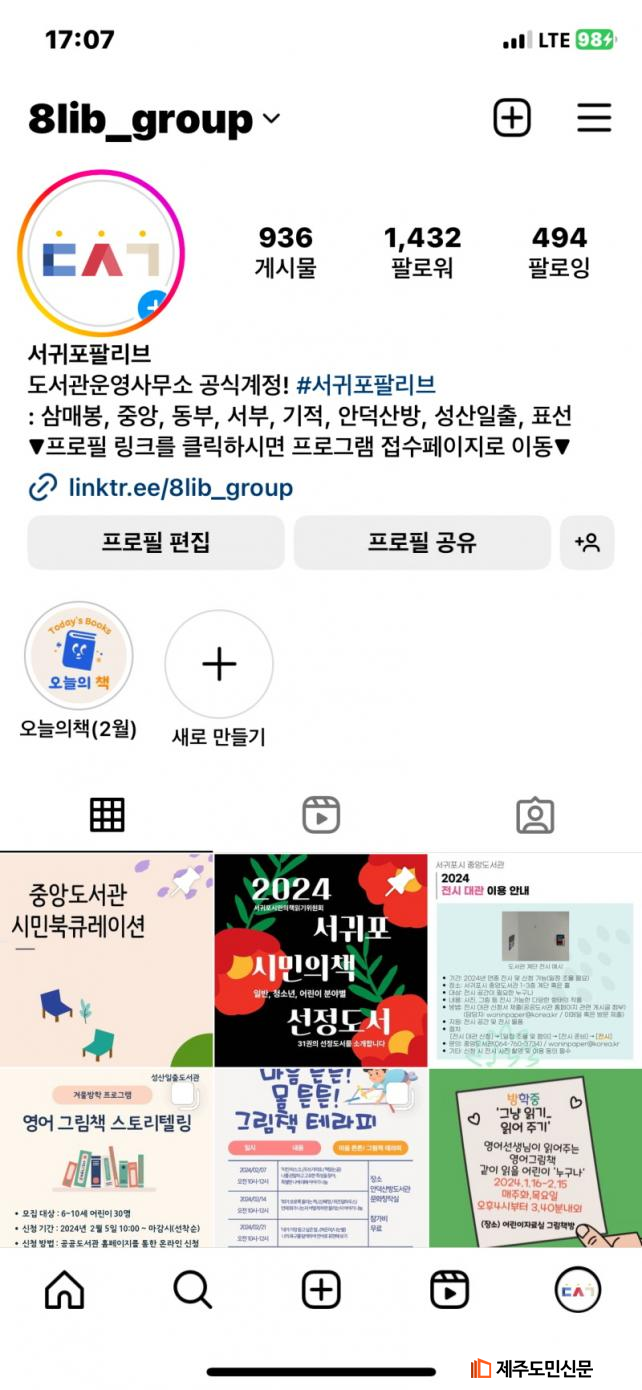Go to the home feed tab

click(x=65, y=1290)
